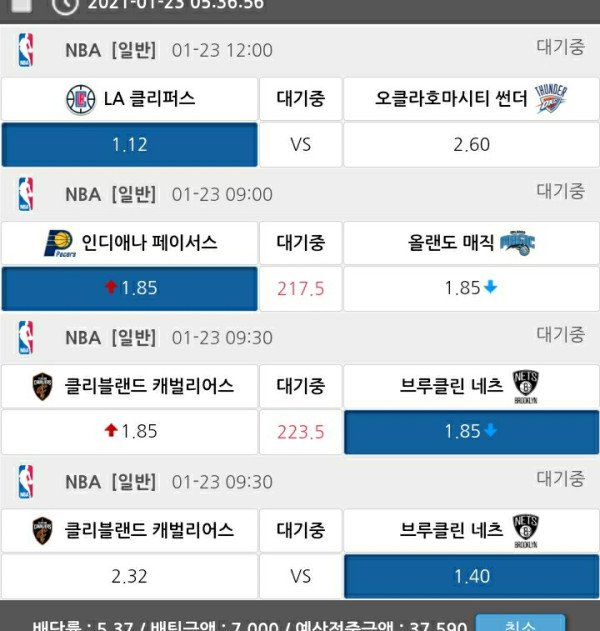Select 브루클린 네츠 1.85 odds at 223.5
The height and width of the screenshot is (631, 600).
click(x=471, y=432)
